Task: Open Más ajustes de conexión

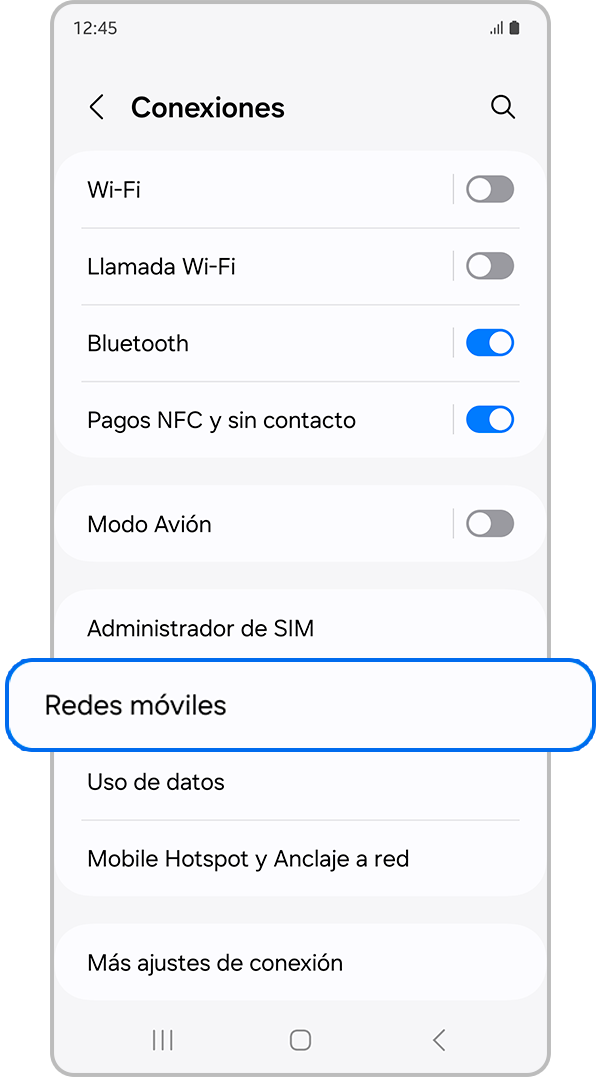Action: pos(215,963)
